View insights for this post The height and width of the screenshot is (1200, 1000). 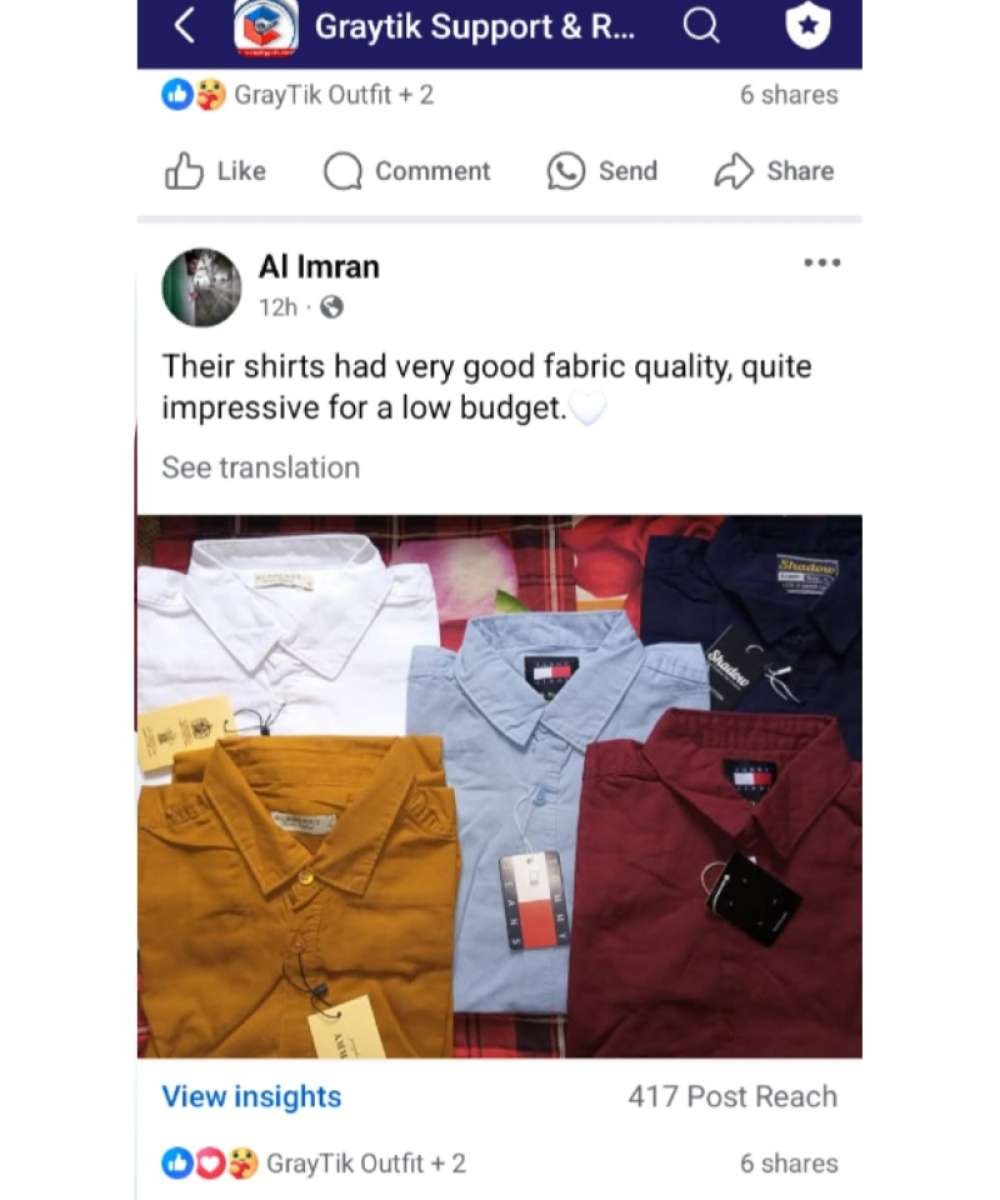[251, 1097]
